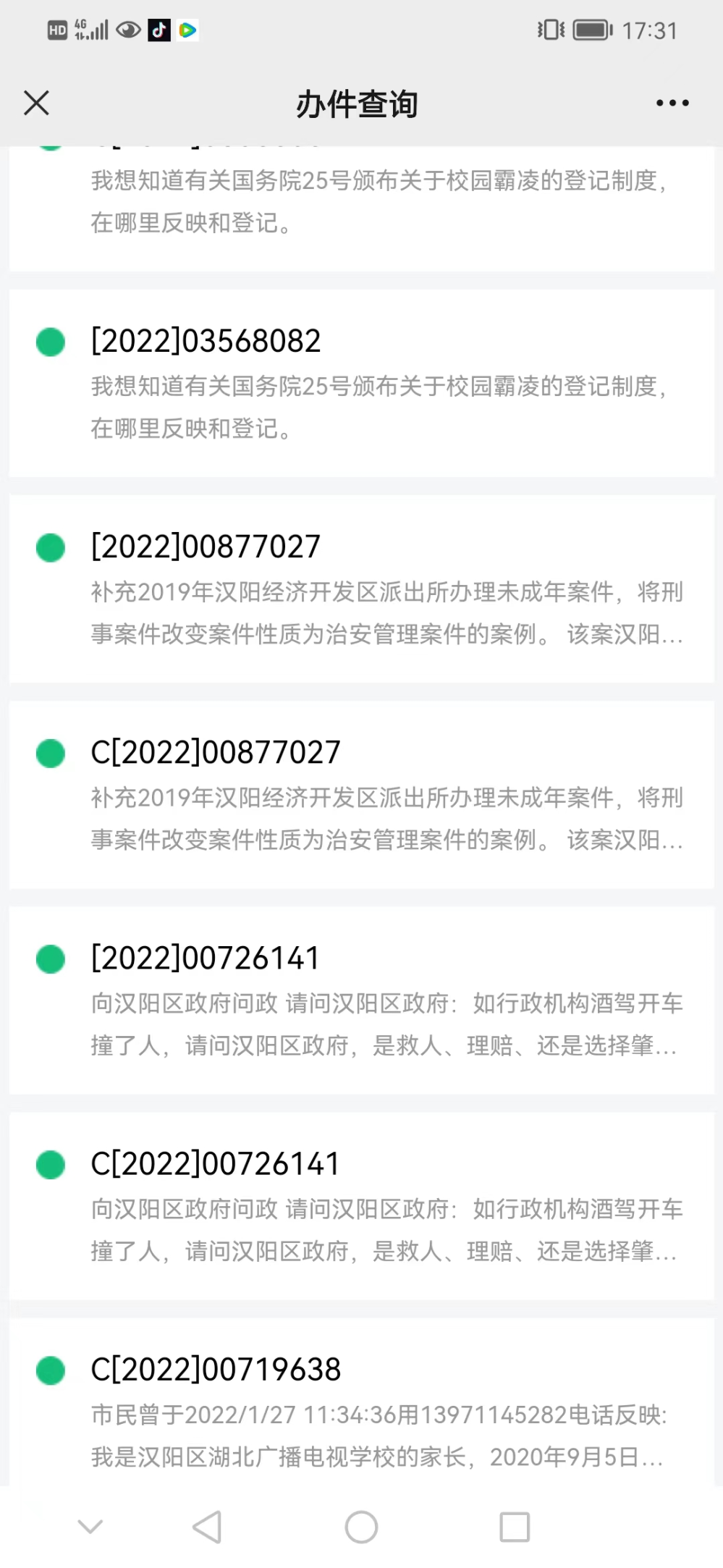Tap the close X icon
The width and height of the screenshot is (723, 1568).
coord(36,103)
